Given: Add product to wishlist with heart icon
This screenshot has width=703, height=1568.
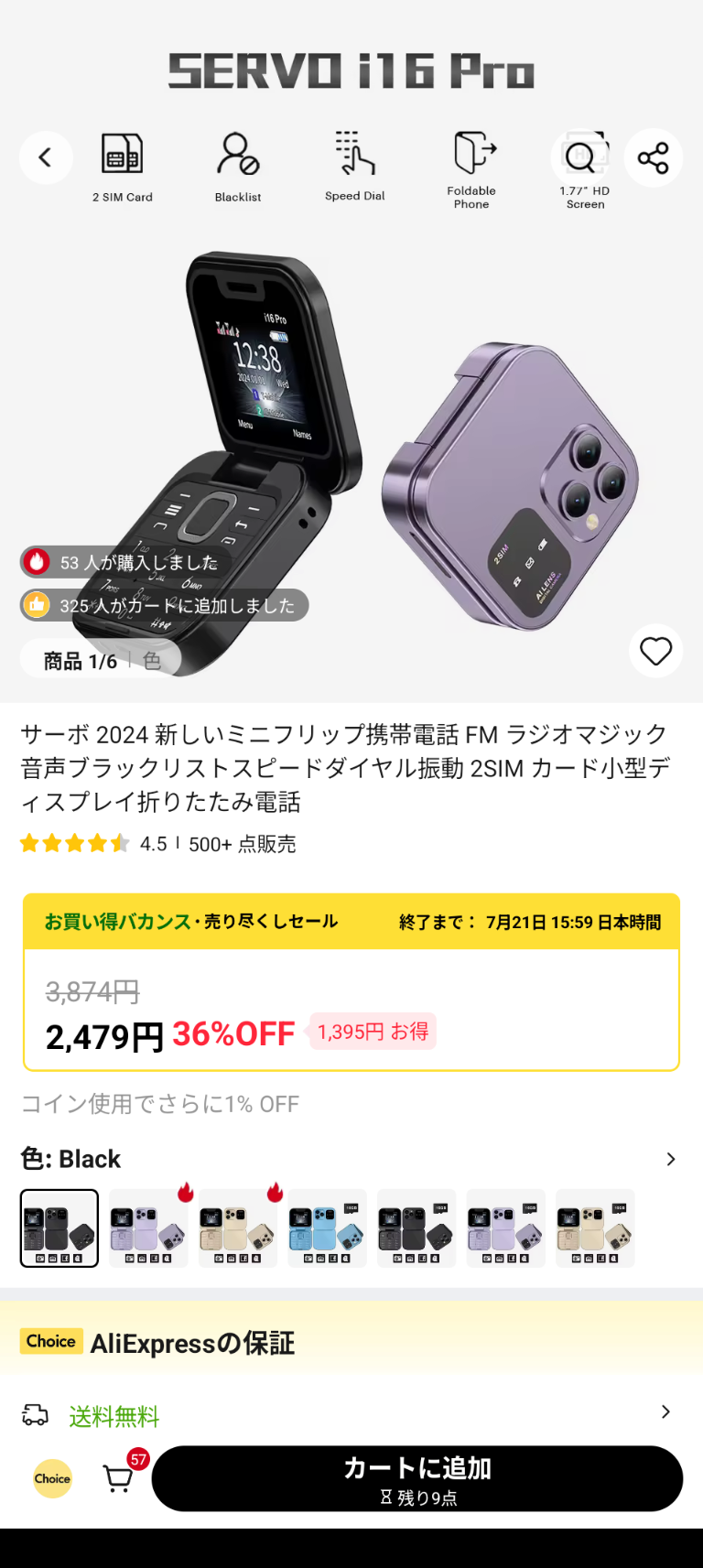Looking at the screenshot, I should [x=655, y=651].
